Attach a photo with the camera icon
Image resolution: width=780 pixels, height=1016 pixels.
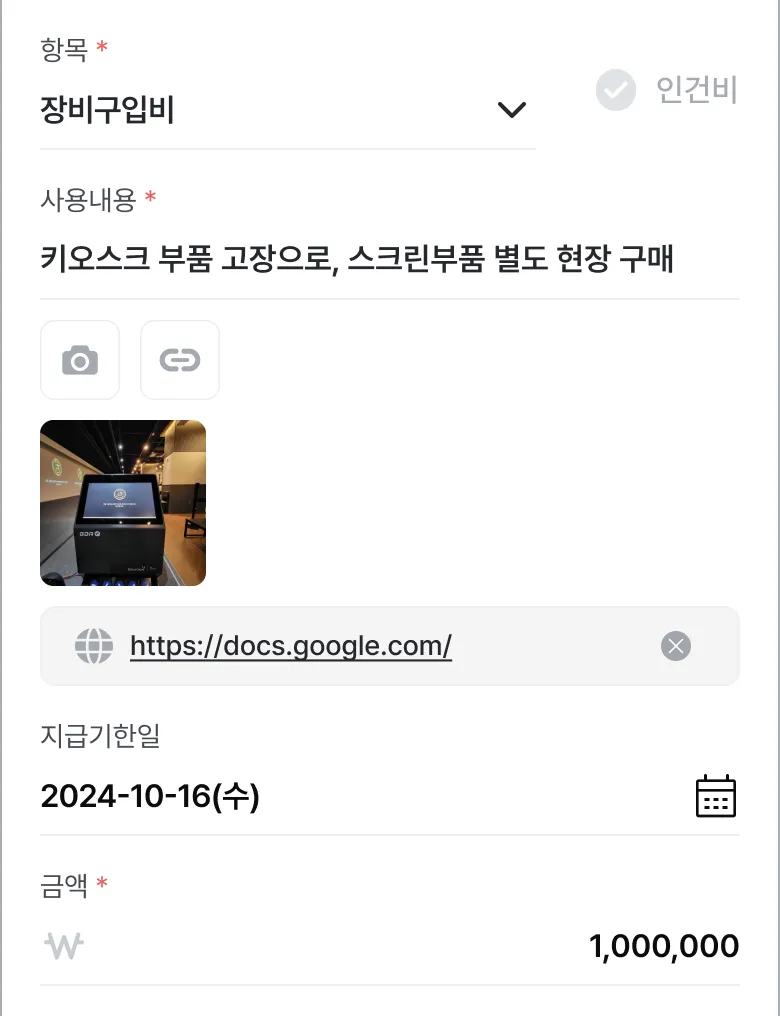[80, 360]
